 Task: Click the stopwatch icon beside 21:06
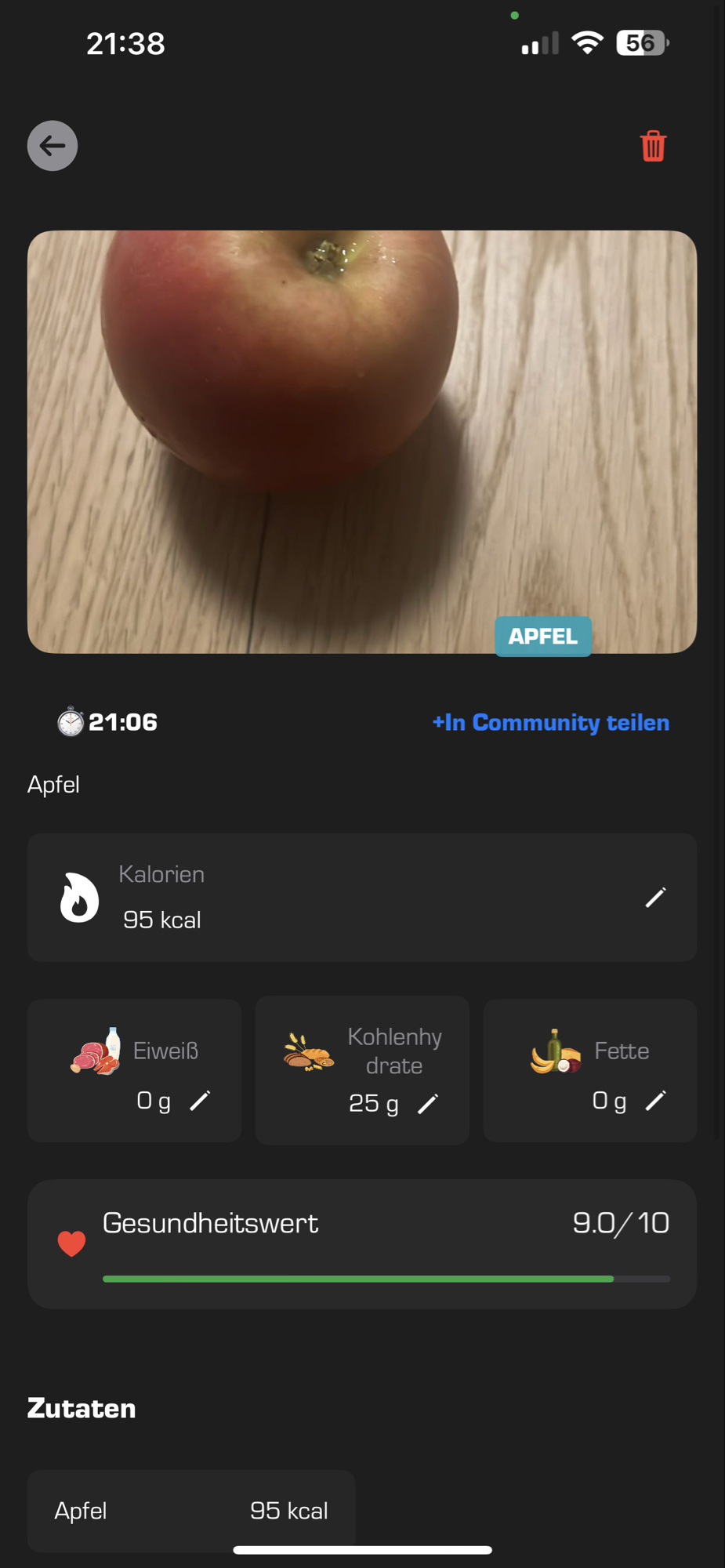[x=71, y=721]
